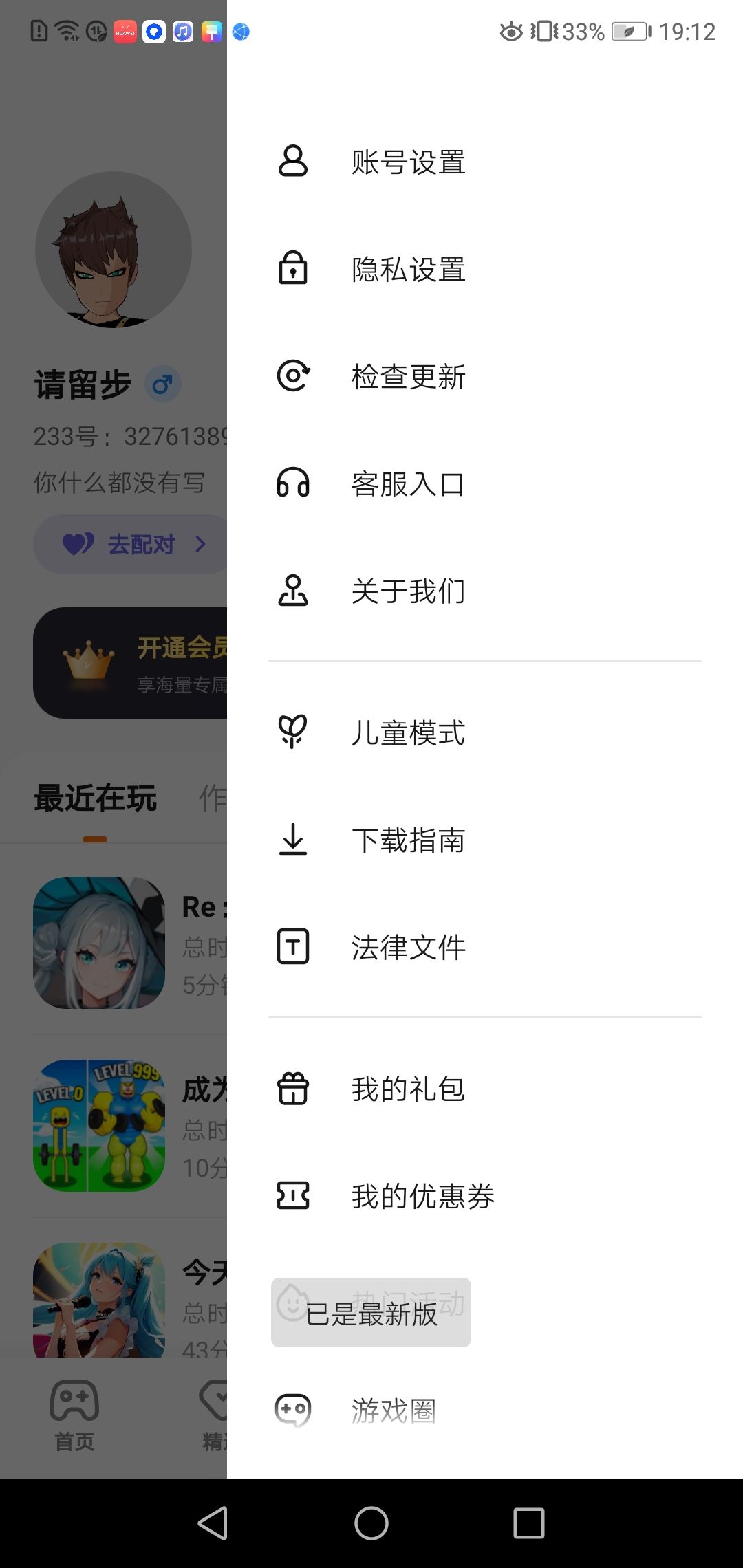
Task: Open 我的优惠券 coupons
Action: [422, 1197]
